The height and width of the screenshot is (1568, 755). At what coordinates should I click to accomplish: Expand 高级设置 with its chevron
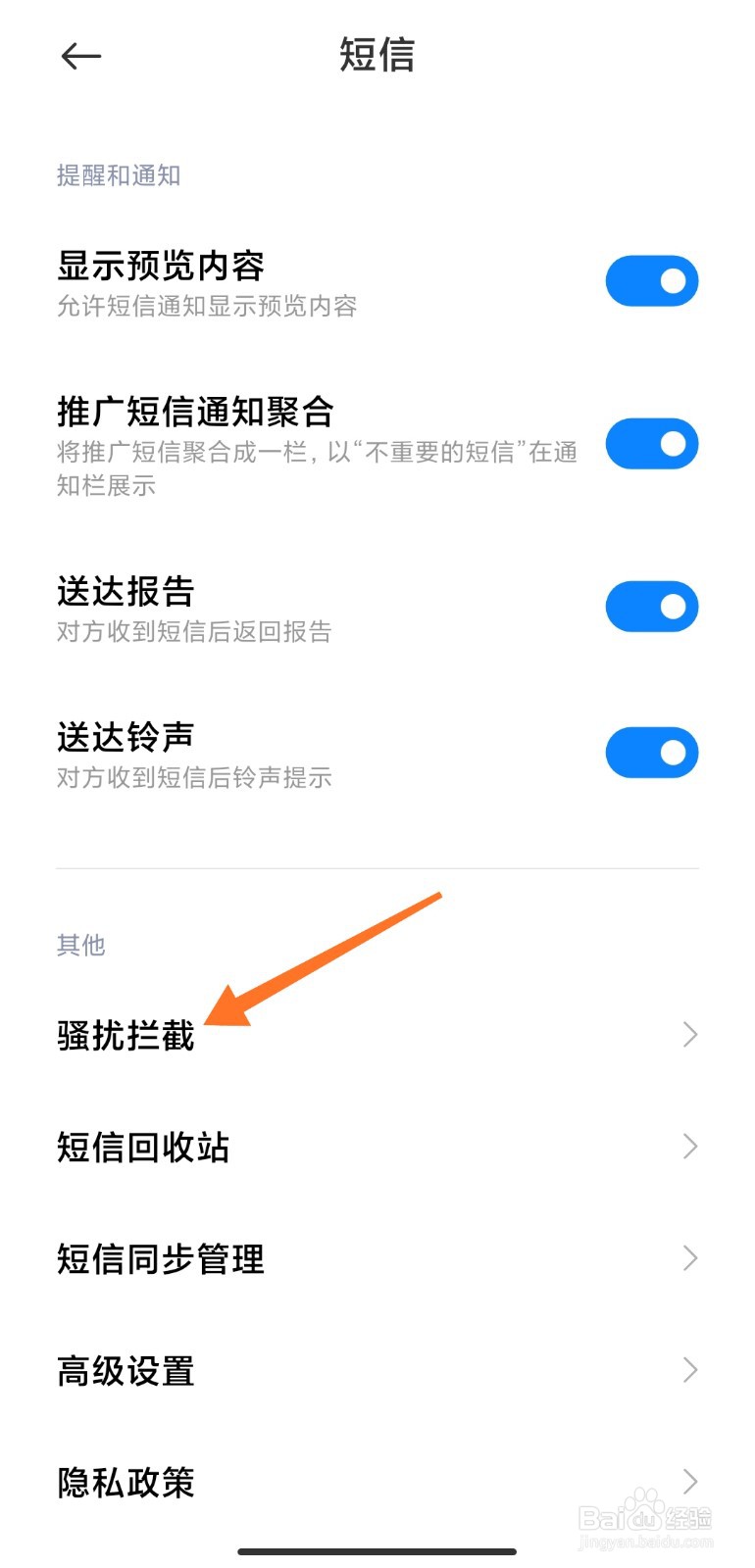tap(689, 1370)
